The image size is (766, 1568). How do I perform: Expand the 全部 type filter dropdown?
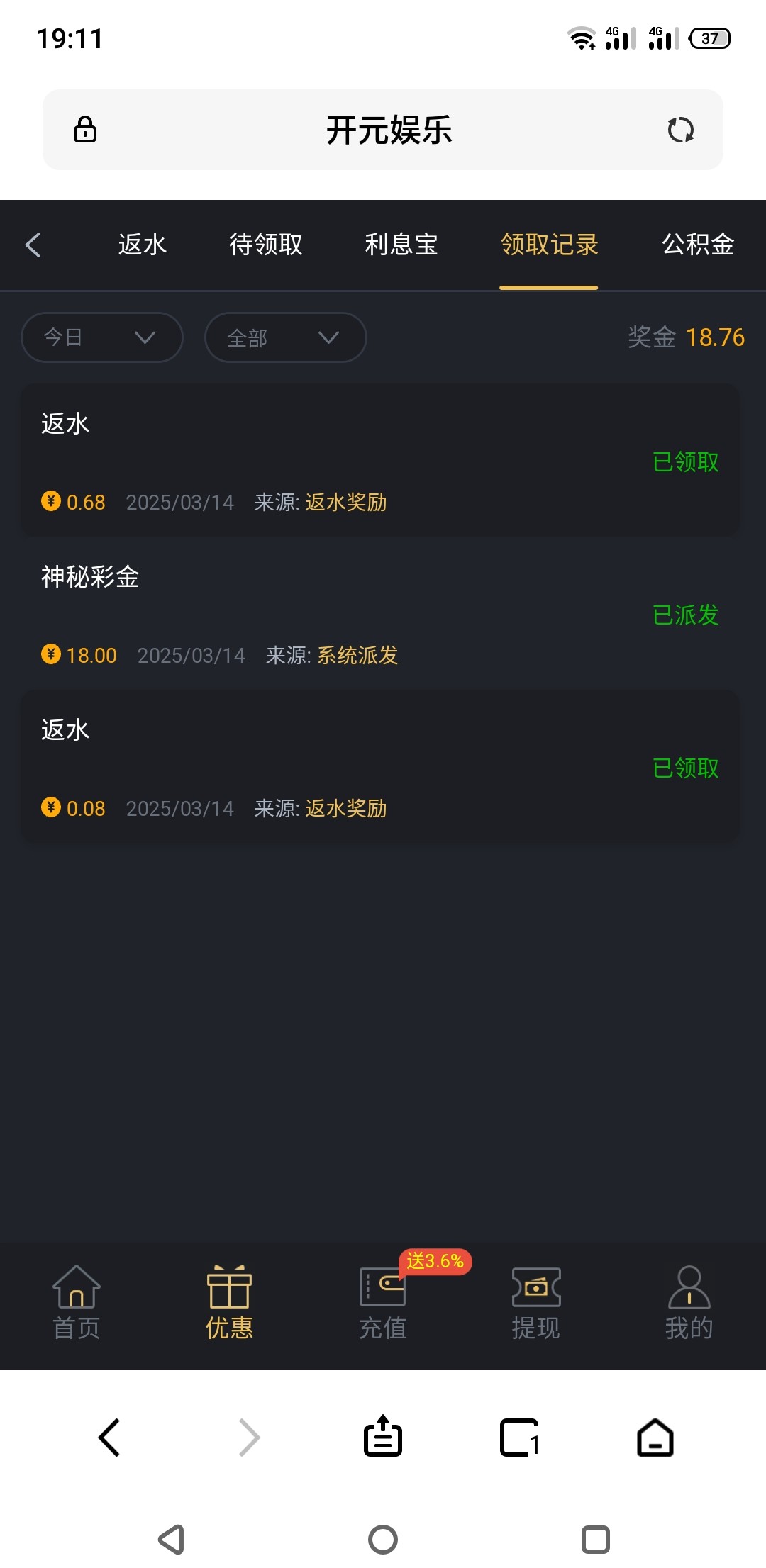click(285, 337)
